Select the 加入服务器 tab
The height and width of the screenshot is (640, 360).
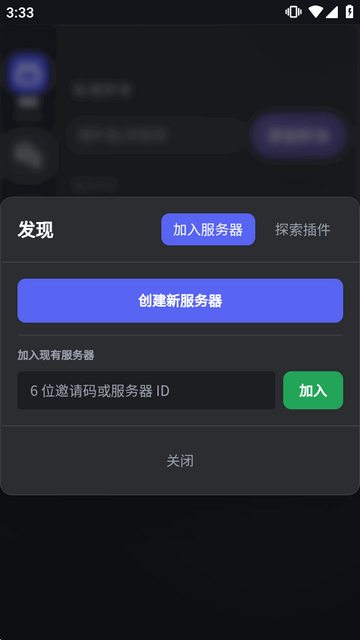pos(208,229)
